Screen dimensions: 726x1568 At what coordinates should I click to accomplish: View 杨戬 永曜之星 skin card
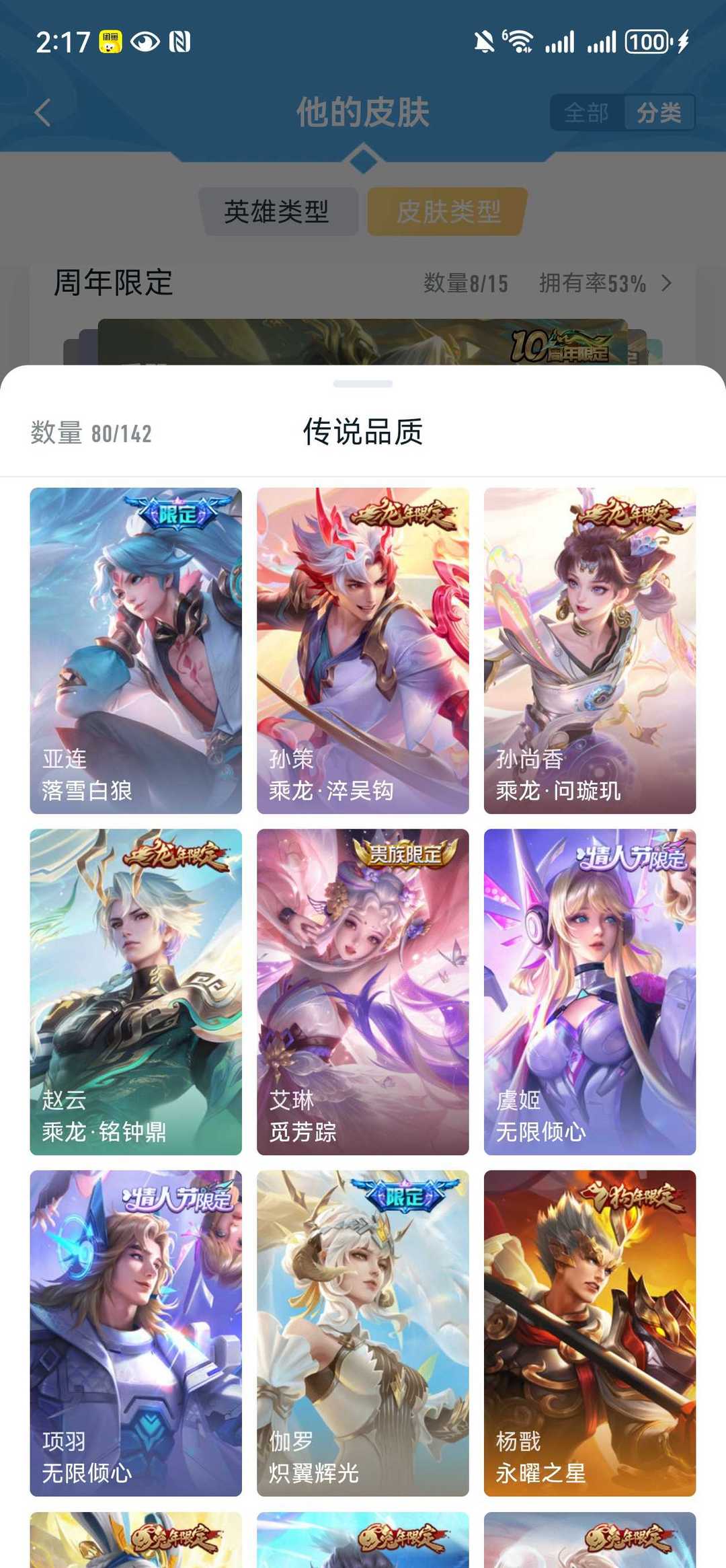590,1333
